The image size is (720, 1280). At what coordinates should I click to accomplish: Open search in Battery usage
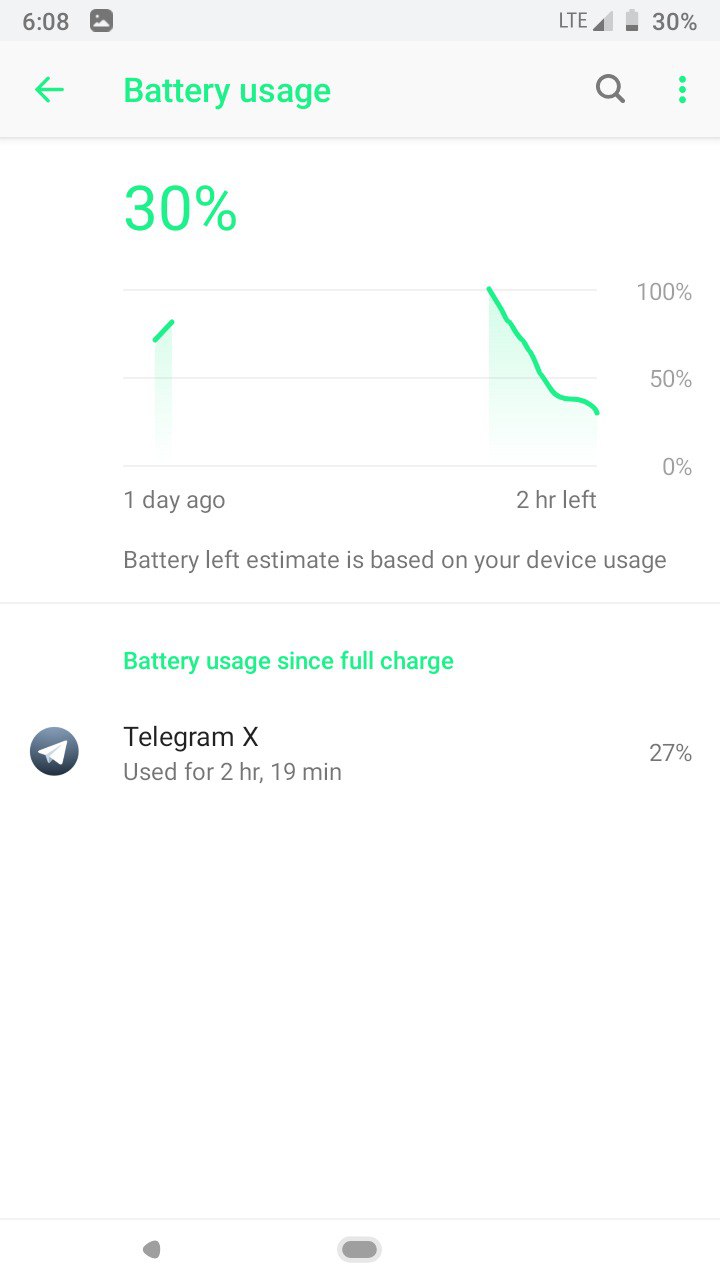tap(610, 90)
